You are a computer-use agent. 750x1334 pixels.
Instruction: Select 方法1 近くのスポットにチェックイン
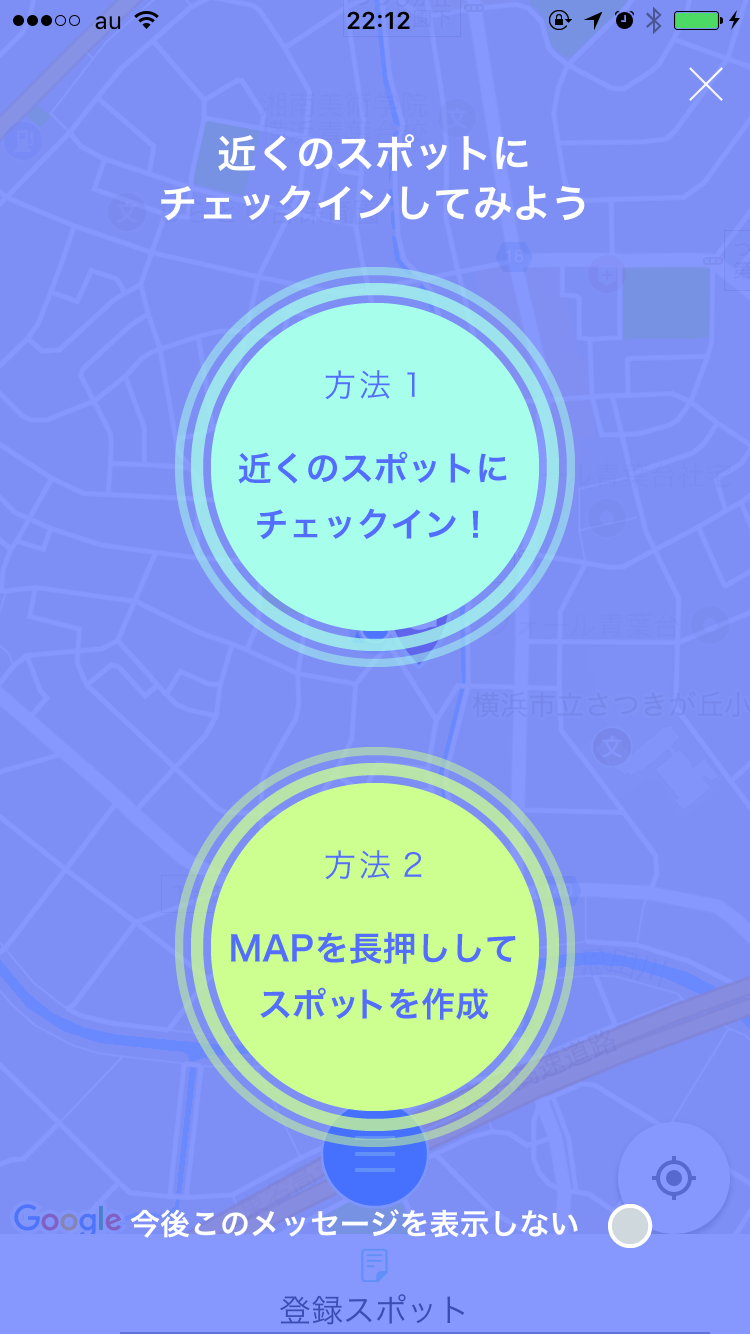click(374, 467)
